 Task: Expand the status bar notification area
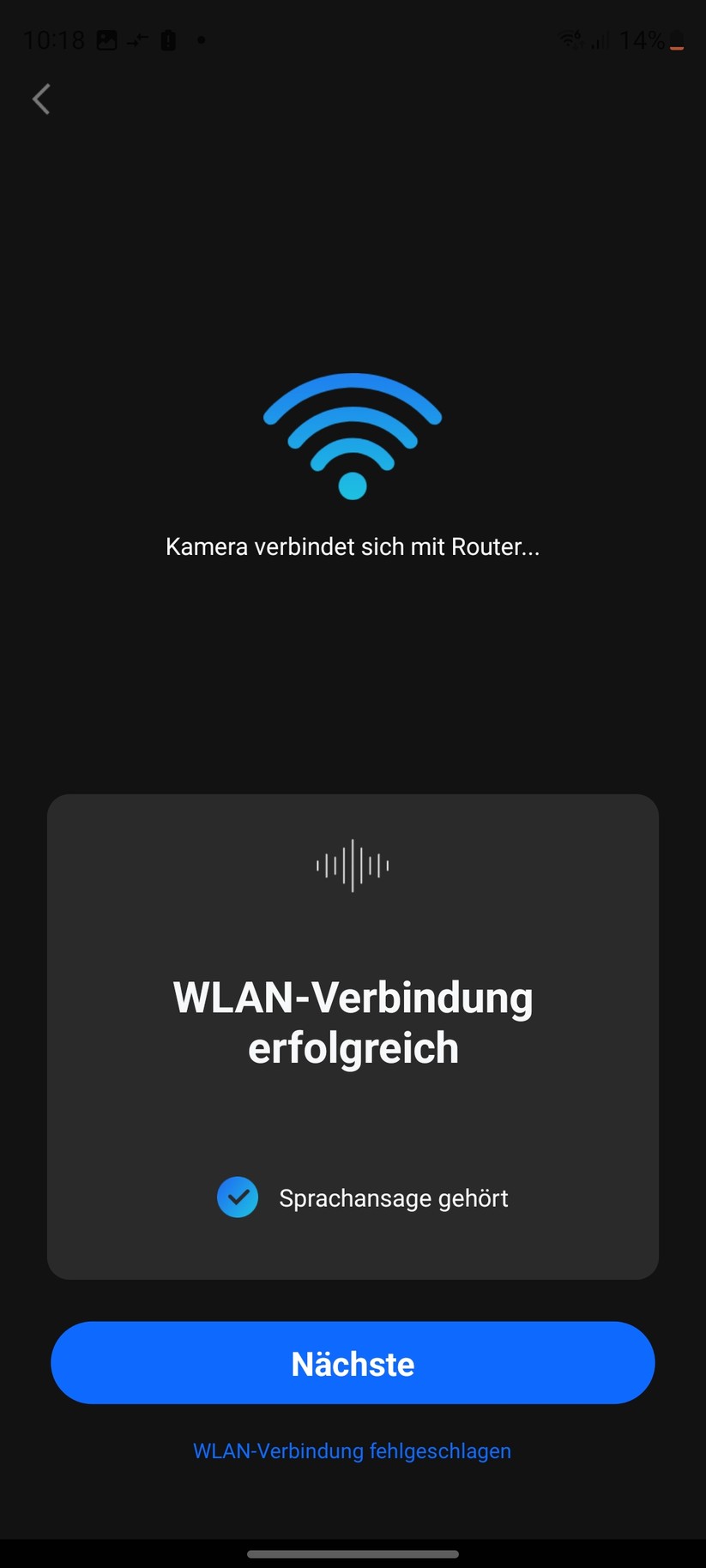[352, 39]
